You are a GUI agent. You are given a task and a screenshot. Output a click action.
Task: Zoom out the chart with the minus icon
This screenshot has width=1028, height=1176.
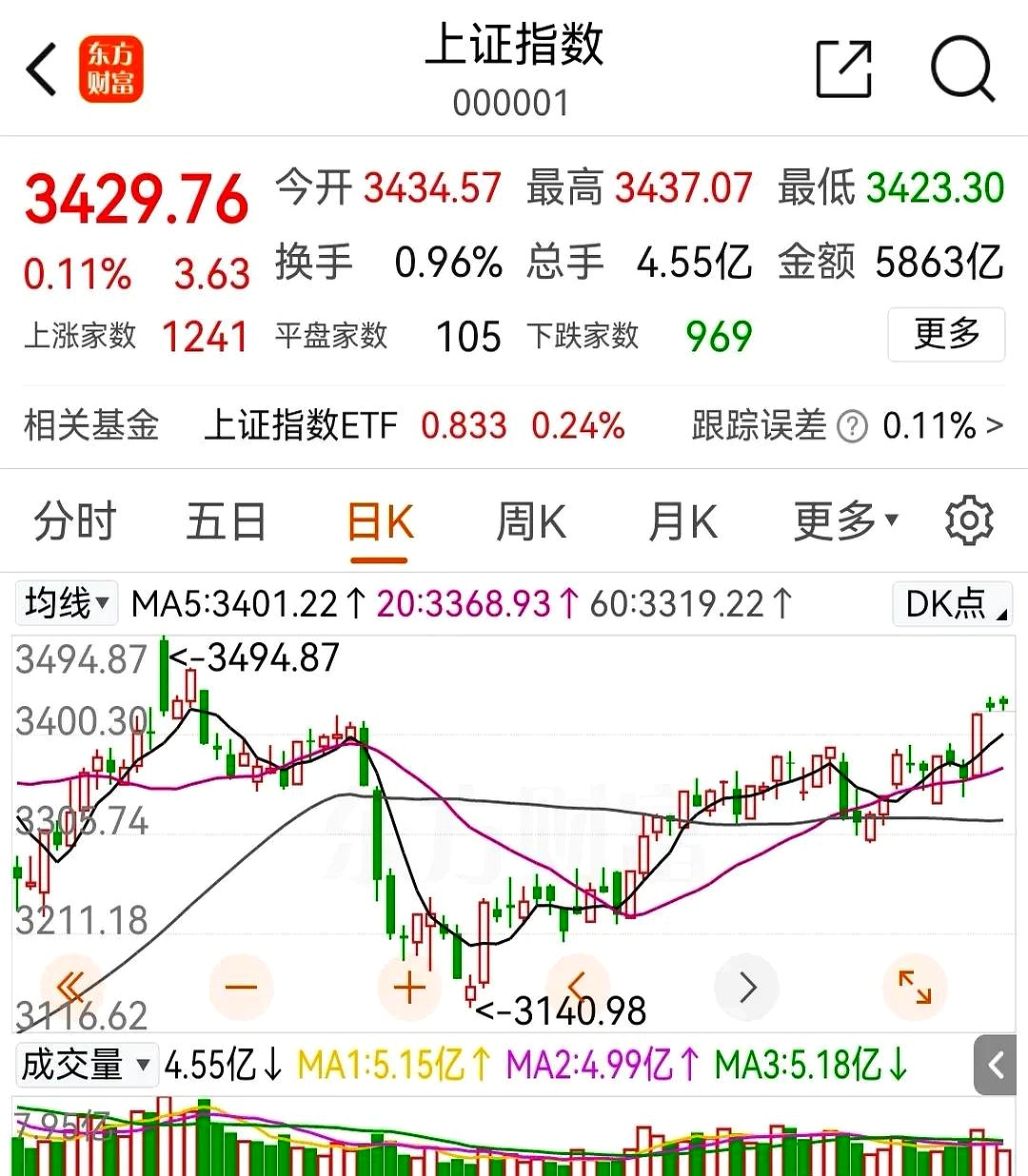click(241, 988)
